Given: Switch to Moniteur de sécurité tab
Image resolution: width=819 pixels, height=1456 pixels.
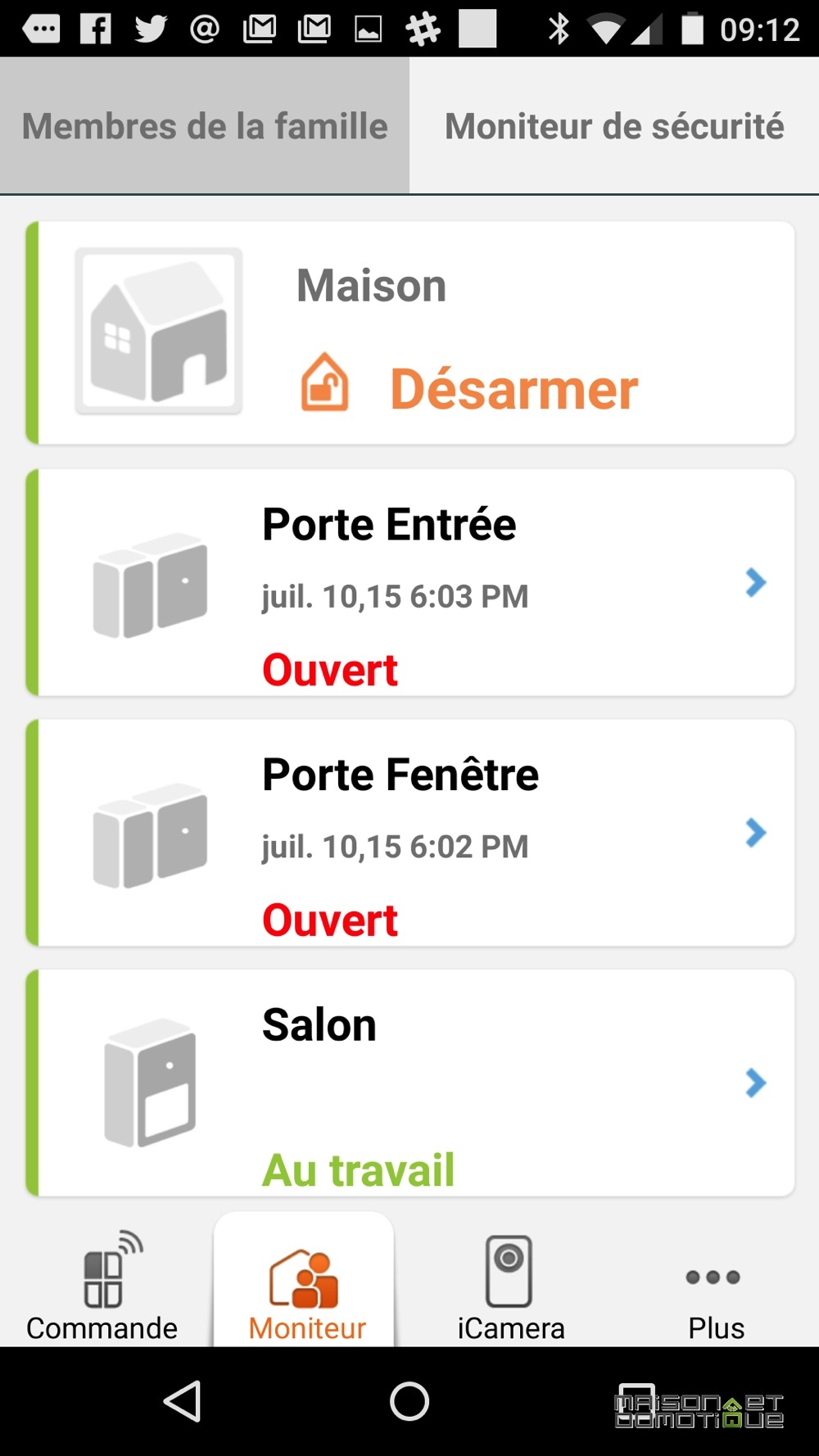Looking at the screenshot, I should [x=614, y=126].
